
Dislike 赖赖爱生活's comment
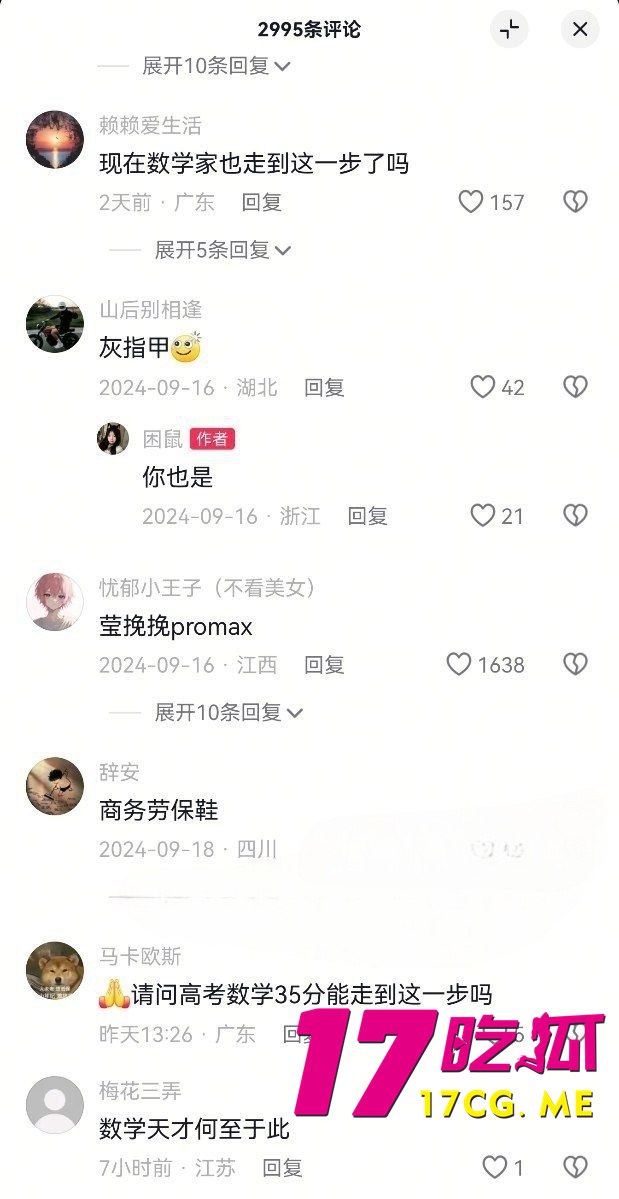575,202
